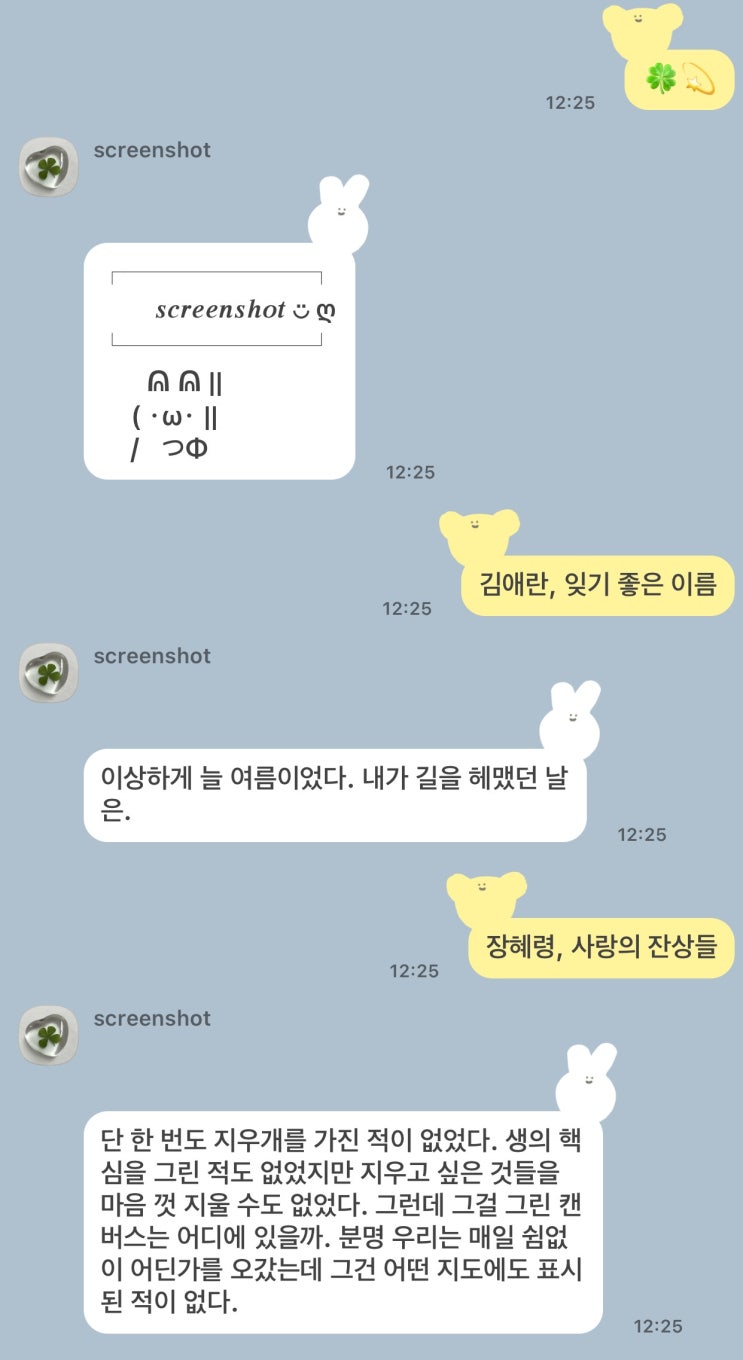
Task: Open screenshot's profile photo above the kaomoji message
Action: (x=48, y=167)
